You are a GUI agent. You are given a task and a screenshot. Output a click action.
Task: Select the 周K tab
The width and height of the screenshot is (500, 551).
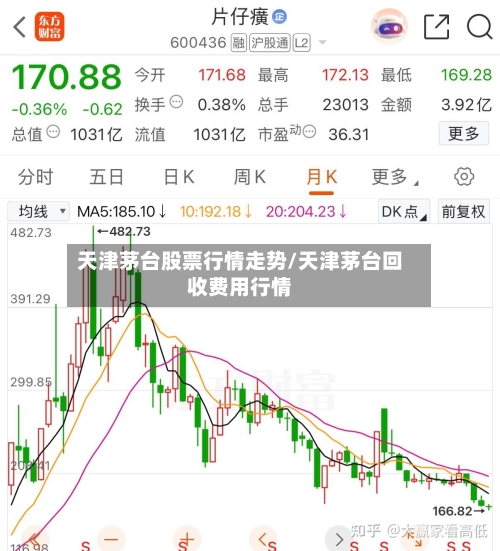click(x=250, y=177)
